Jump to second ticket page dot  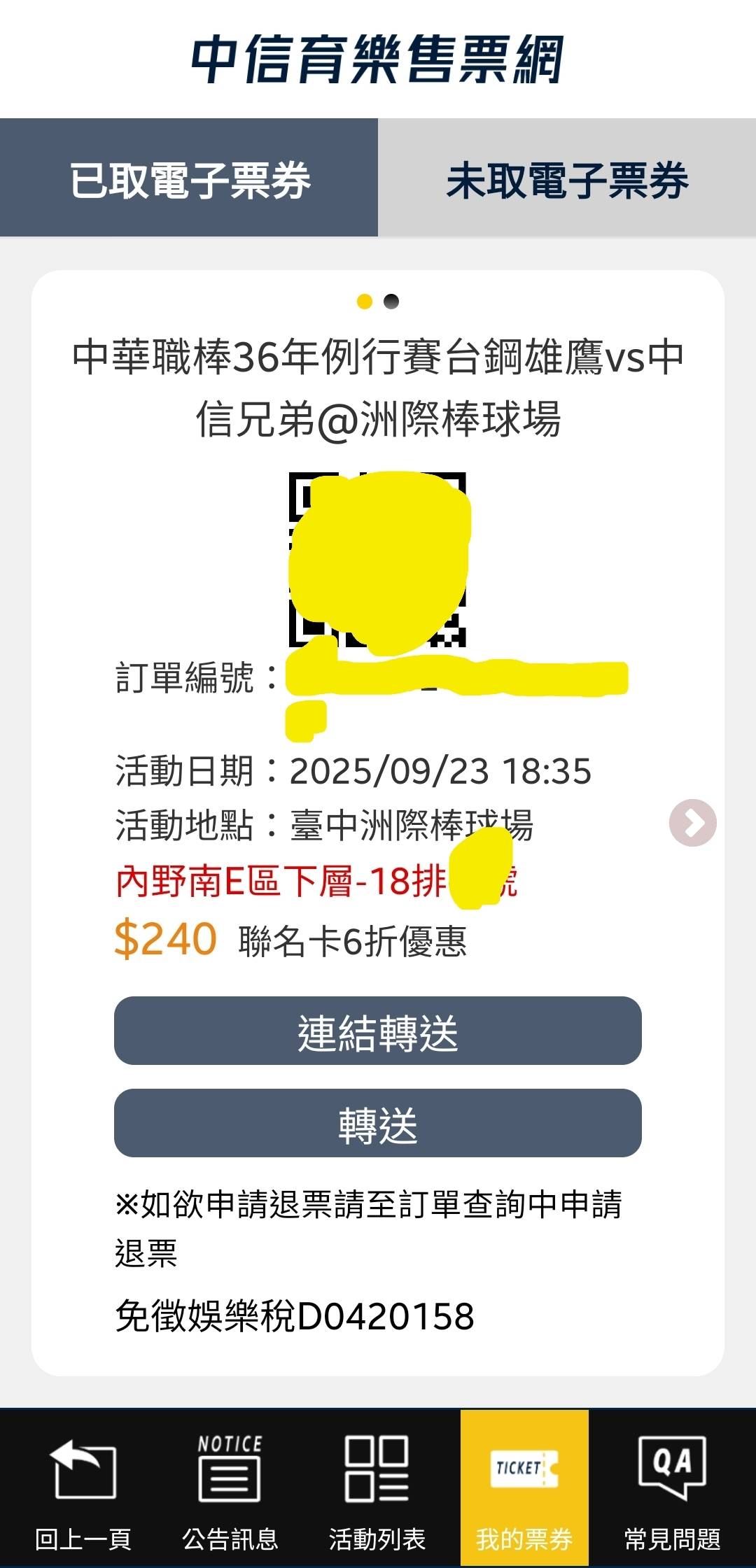point(391,302)
